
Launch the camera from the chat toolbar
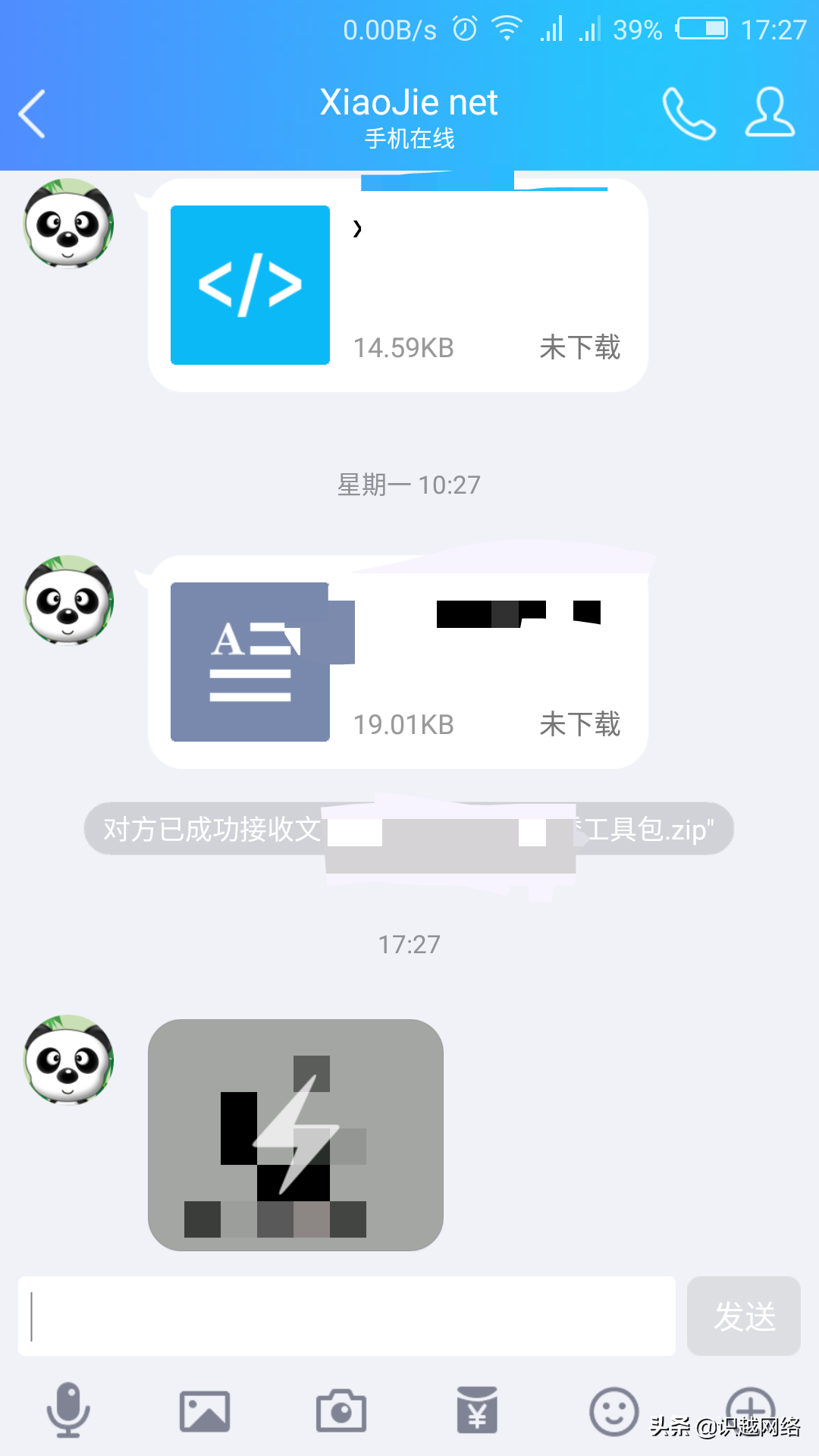click(x=340, y=1411)
